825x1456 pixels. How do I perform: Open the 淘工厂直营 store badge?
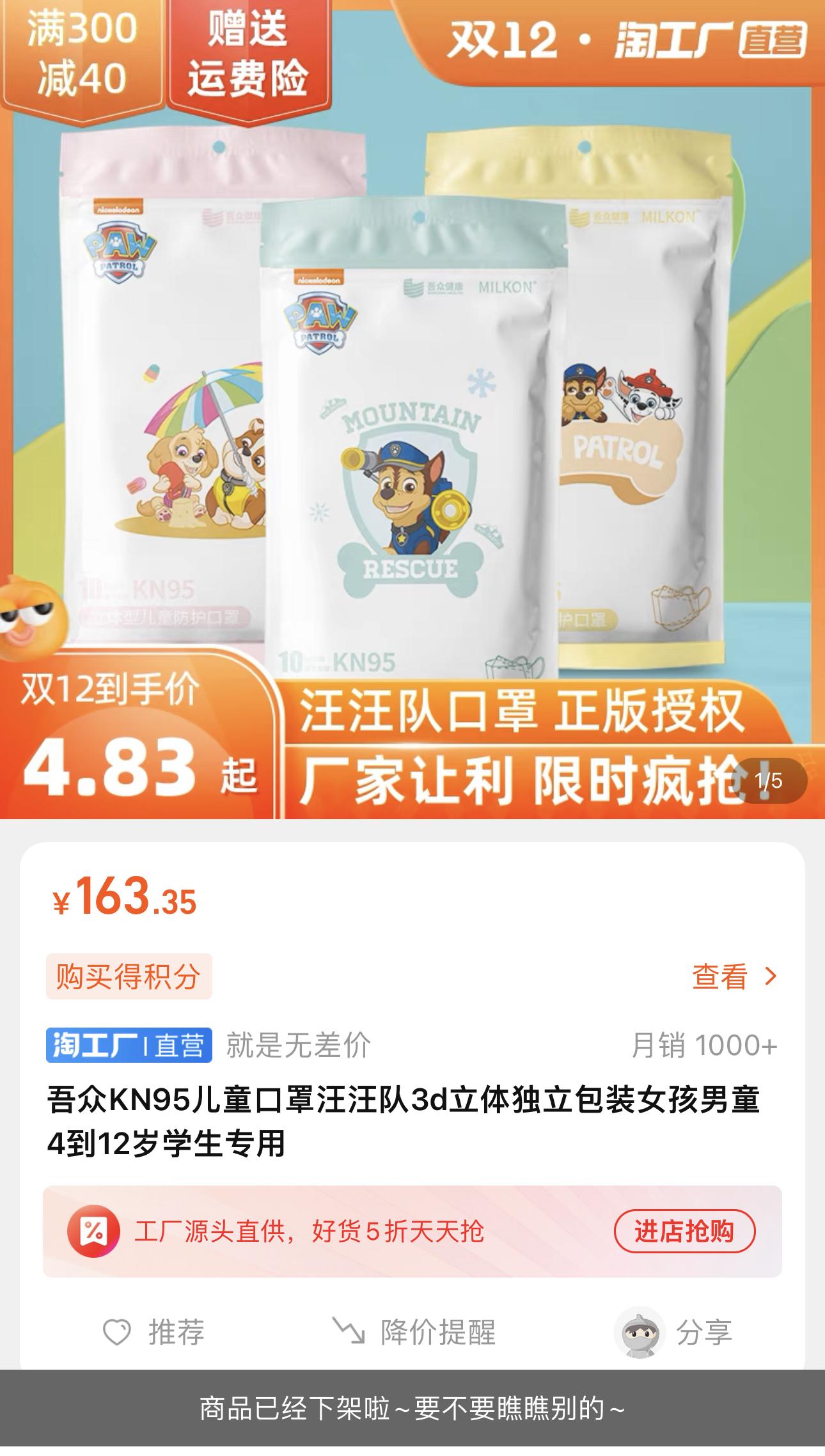pos(129,1045)
